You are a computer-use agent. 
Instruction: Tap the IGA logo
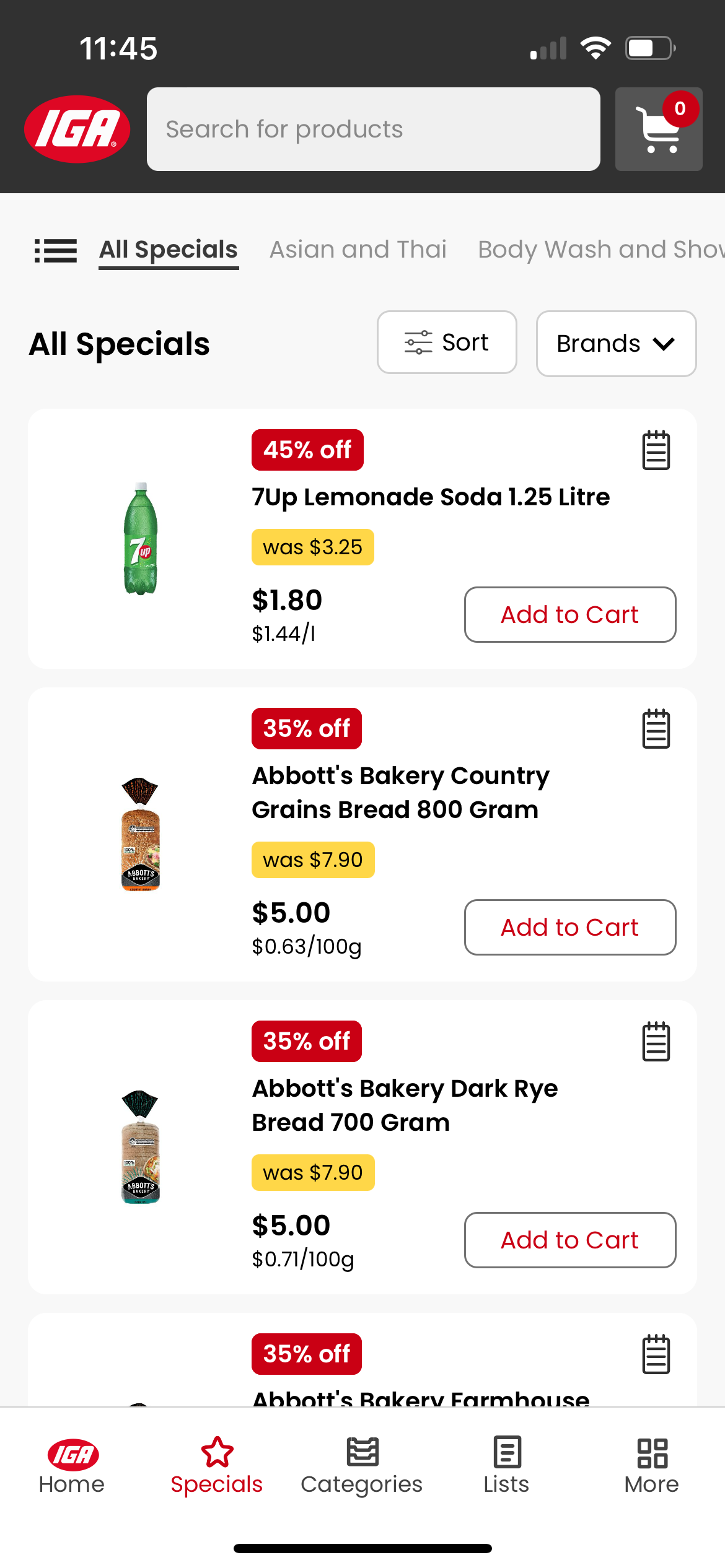76,129
